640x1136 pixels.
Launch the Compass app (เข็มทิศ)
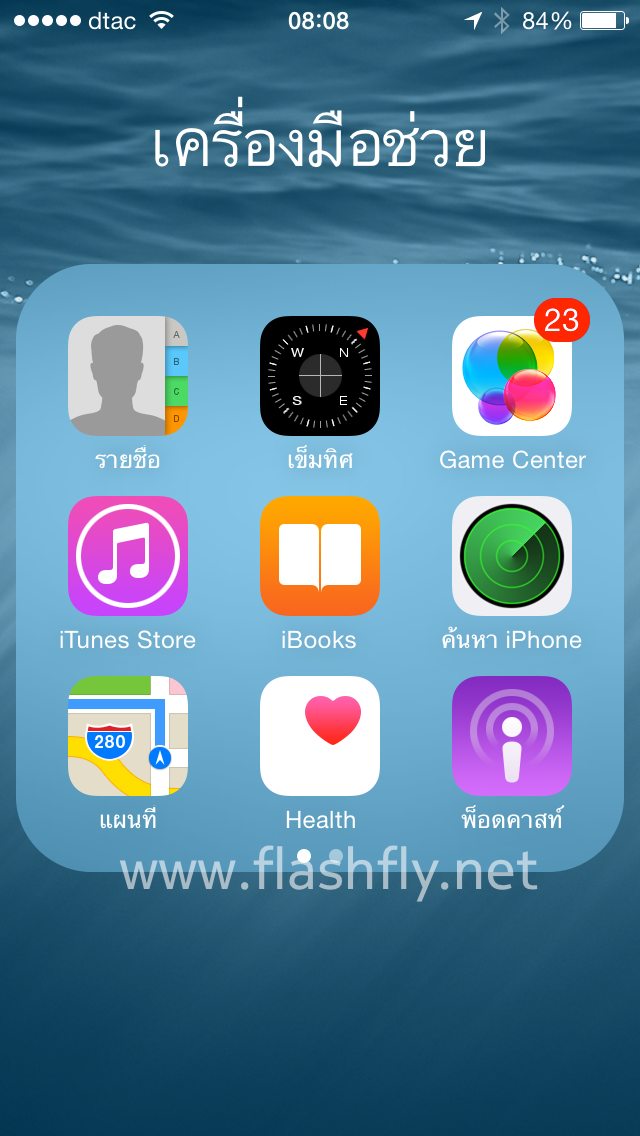pos(320,376)
